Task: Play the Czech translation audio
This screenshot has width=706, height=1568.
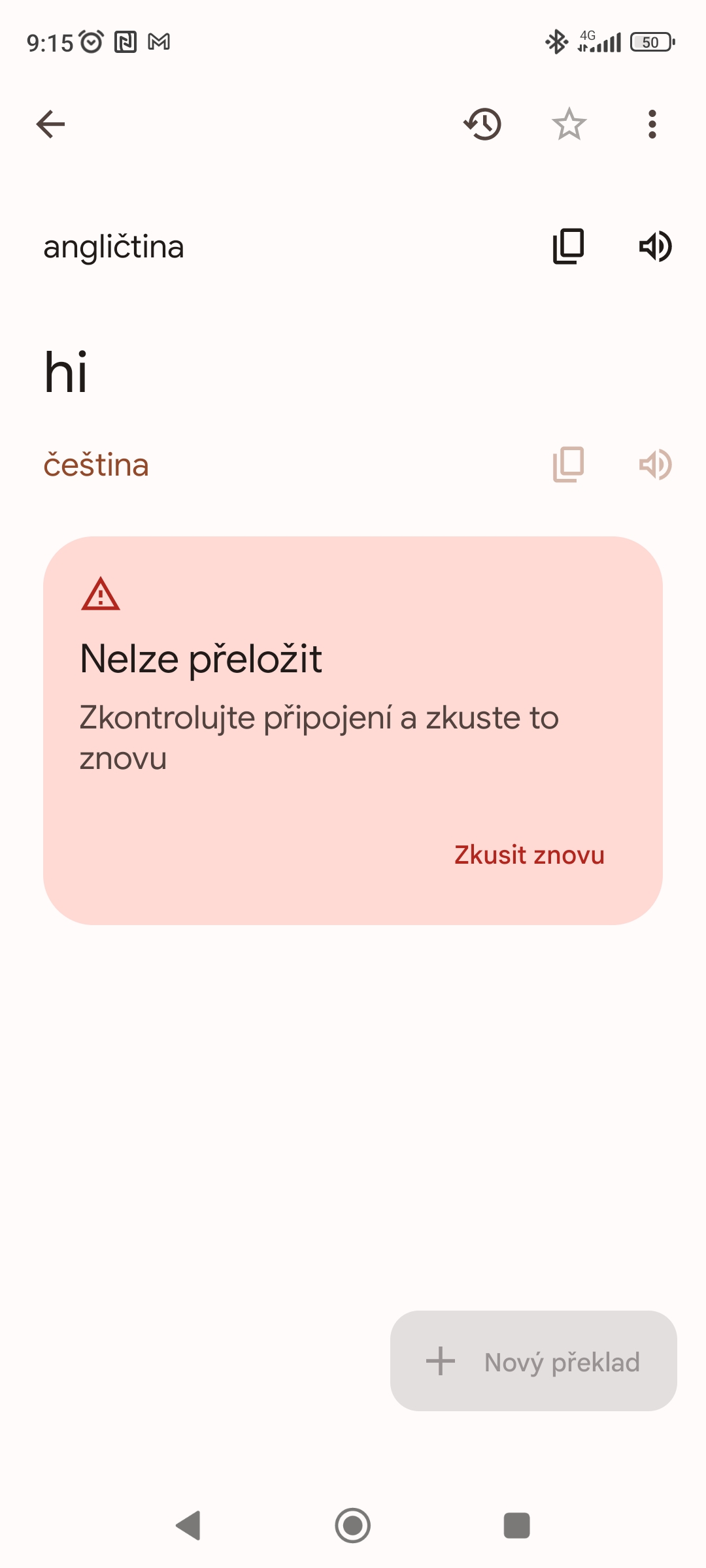Action: (x=655, y=465)
